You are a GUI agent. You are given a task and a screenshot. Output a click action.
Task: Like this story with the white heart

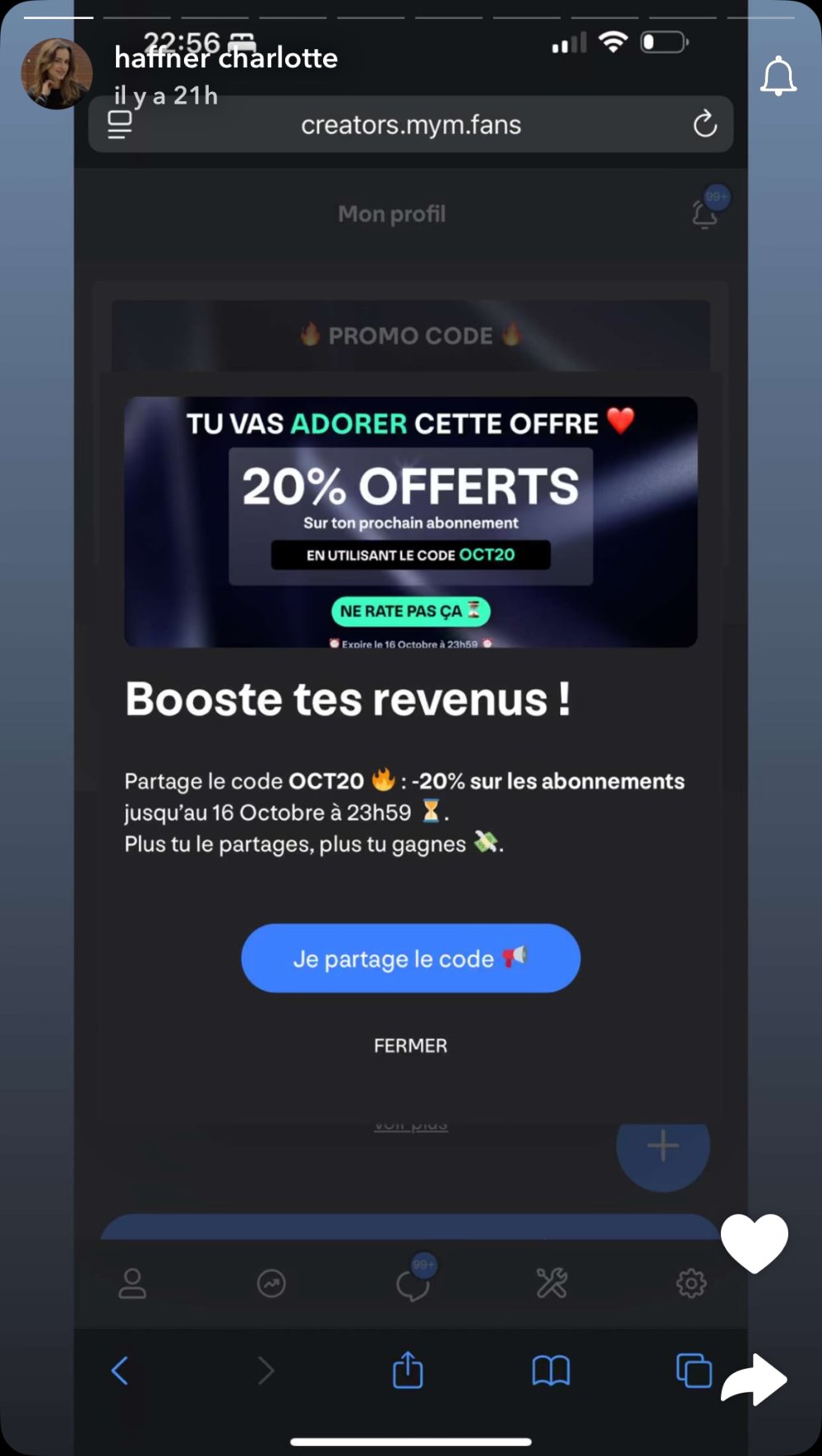point(754,1242)
